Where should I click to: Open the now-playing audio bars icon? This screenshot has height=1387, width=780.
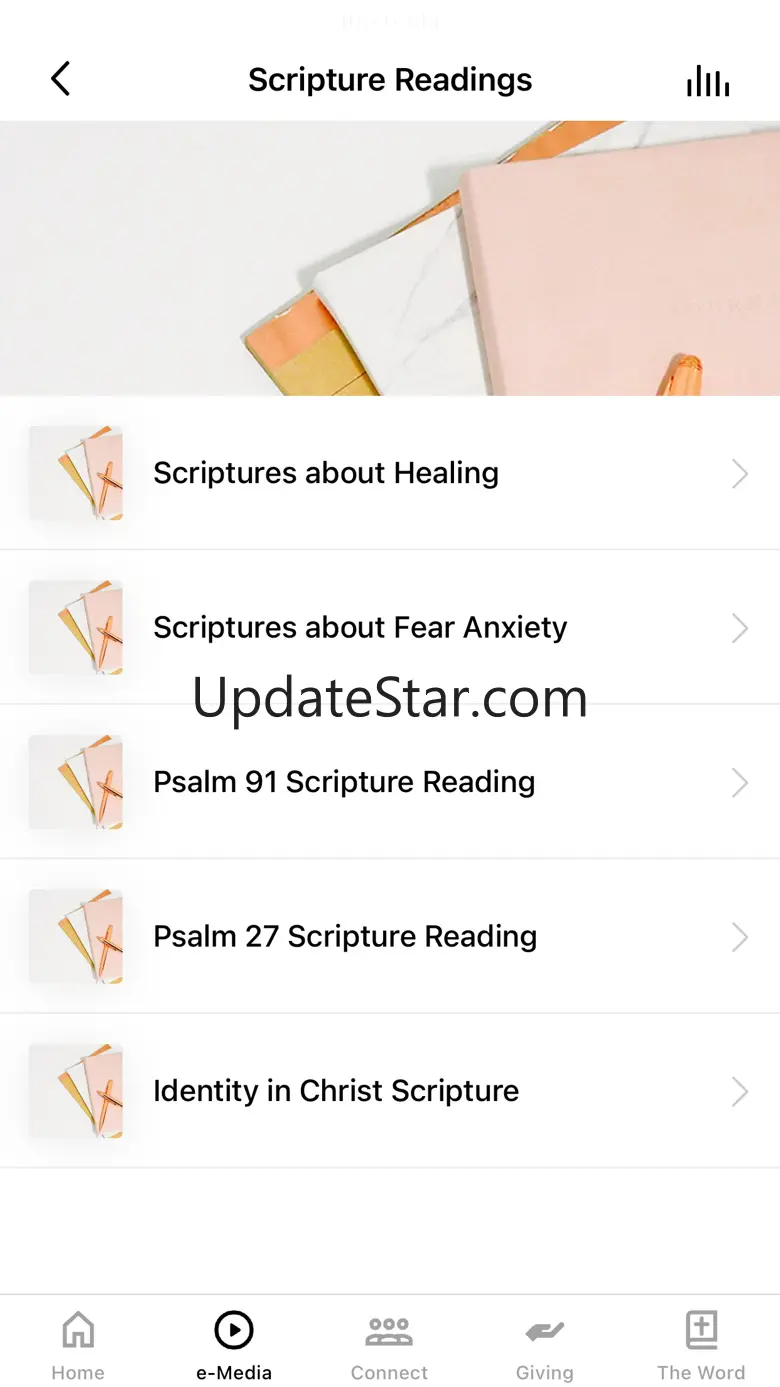[708, 81]
